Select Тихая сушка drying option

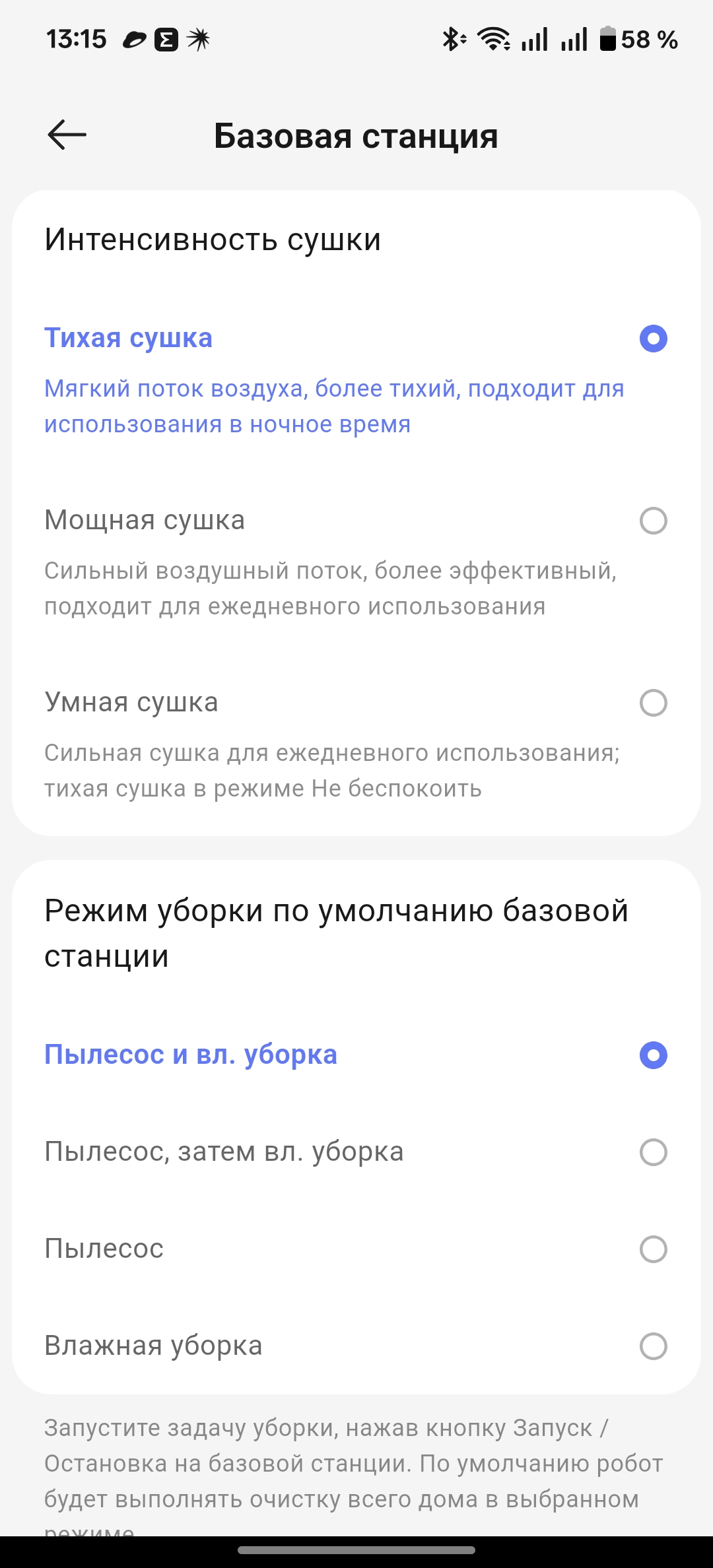[x=653, y=339]
